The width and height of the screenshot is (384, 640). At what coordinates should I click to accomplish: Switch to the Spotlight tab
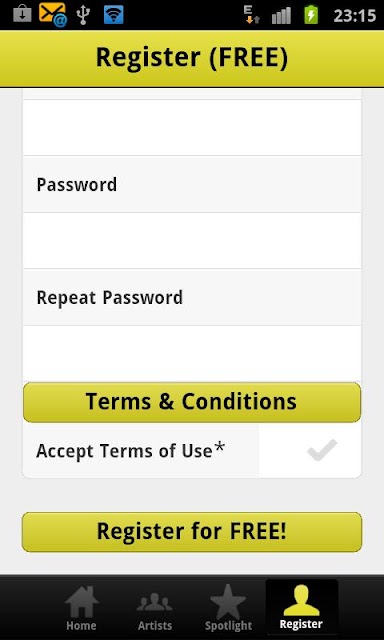click(228, 607)
